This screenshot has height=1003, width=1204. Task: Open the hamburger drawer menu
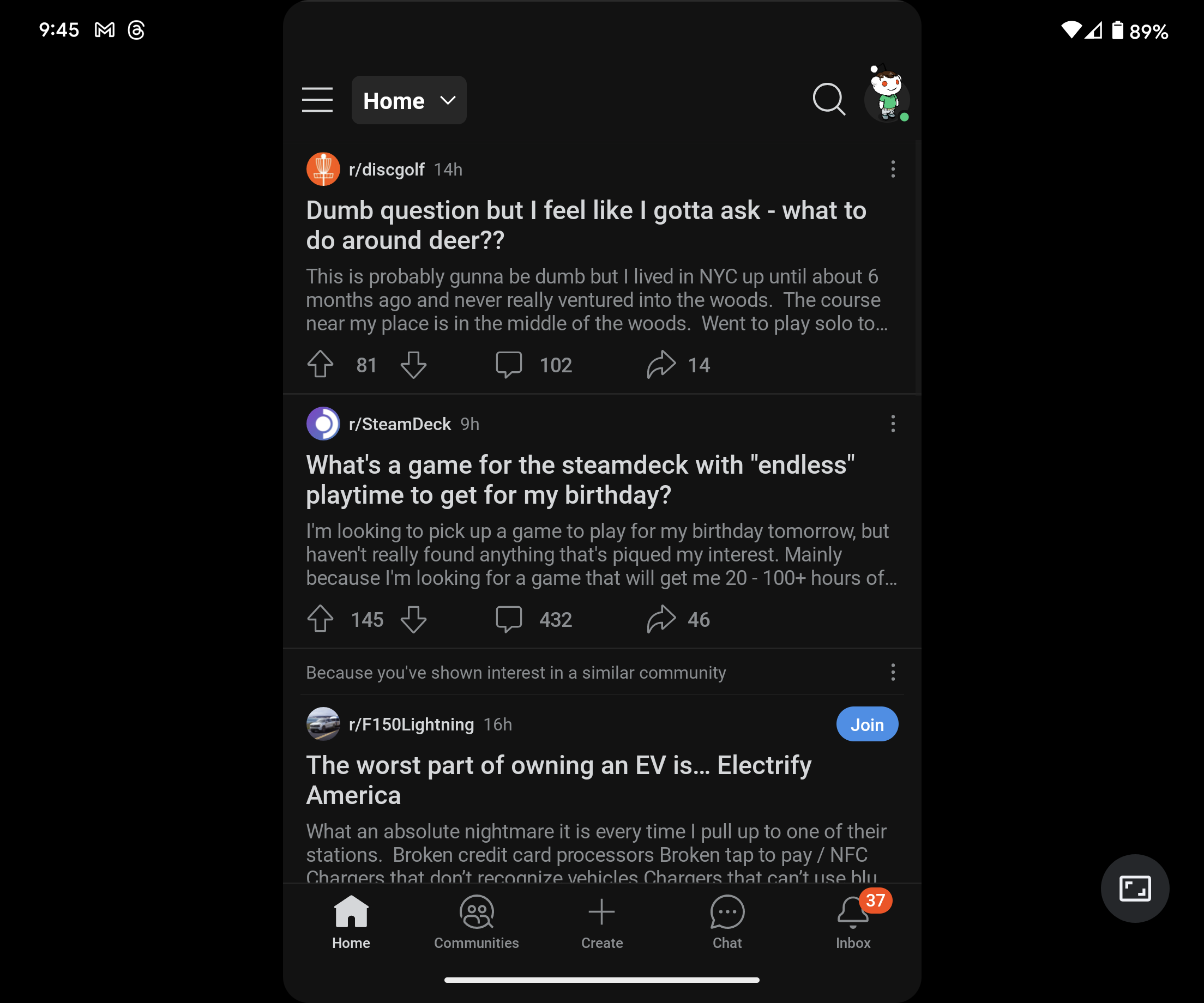[x=317, y=100]
